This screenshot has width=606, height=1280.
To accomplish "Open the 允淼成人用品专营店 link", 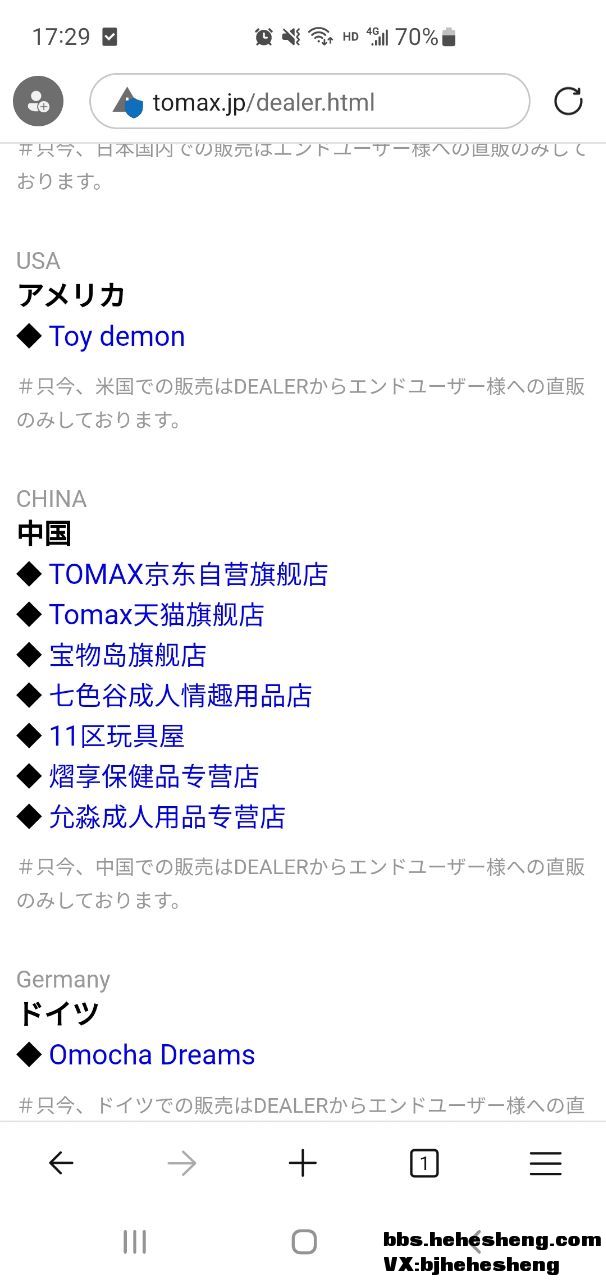I will pyautogui.click(x=167, y=817).
